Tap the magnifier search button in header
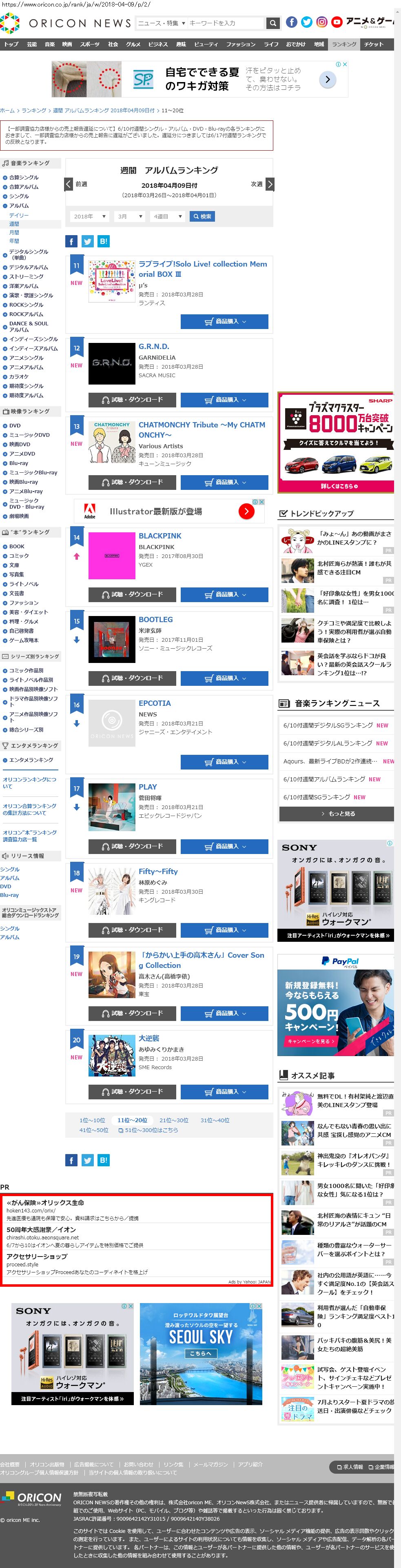401x1568 pixels. point(273,23)
